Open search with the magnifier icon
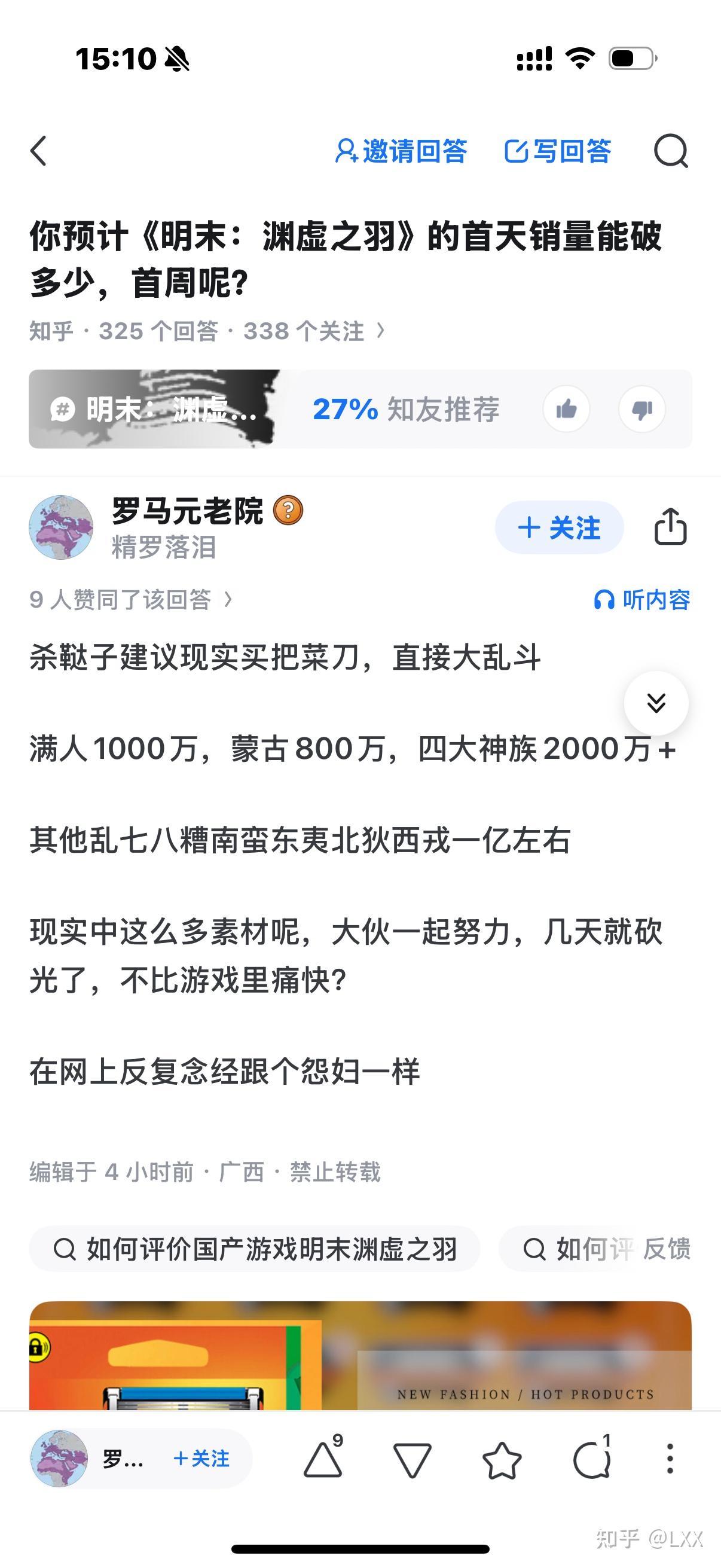This screenshot has height=1568, width=721. coord(671,150)
